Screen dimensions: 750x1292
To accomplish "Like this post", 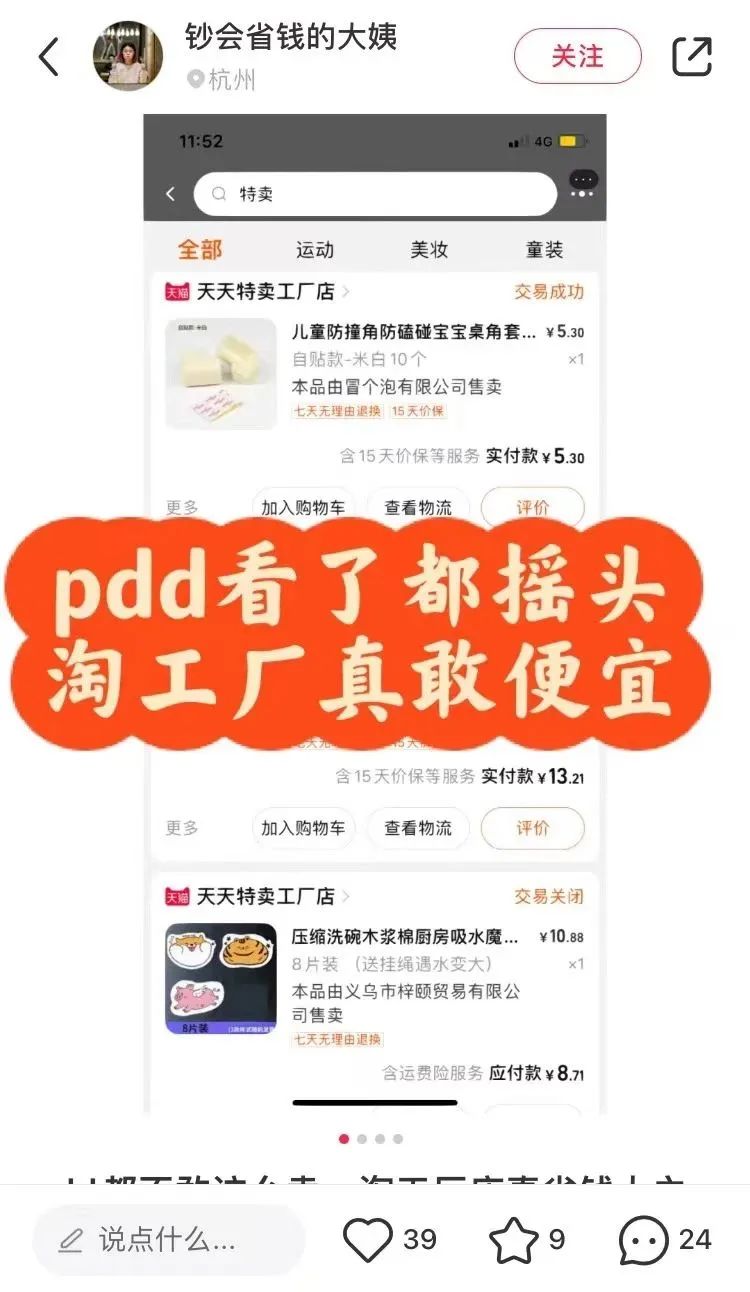I will coord(368,1240).
